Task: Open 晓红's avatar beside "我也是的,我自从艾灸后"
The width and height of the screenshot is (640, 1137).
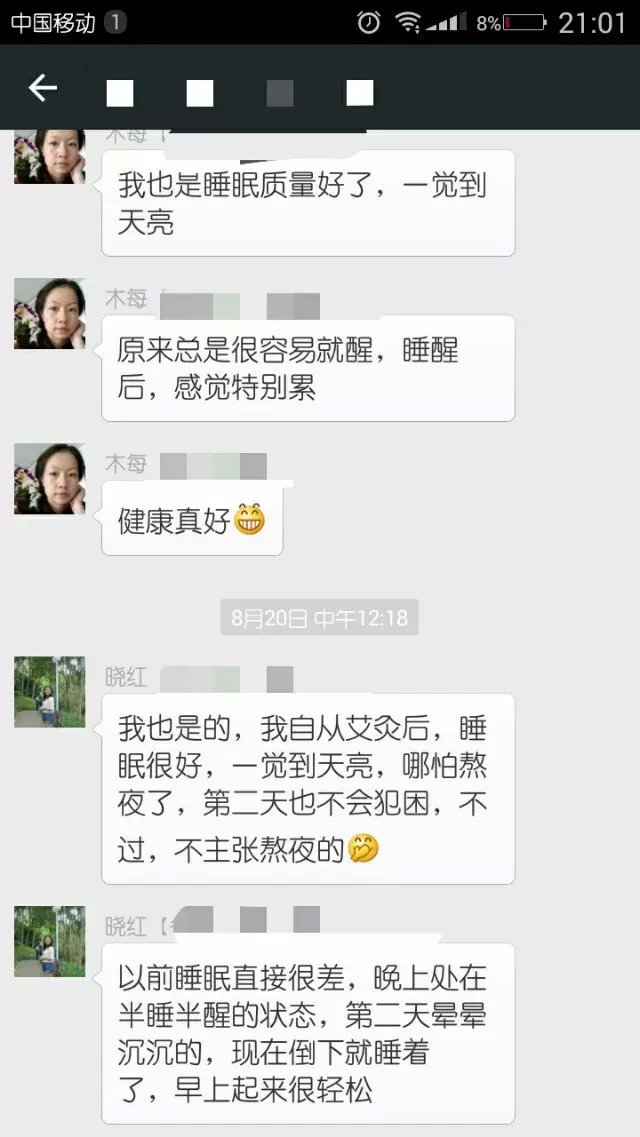Action: coord(49,692)
